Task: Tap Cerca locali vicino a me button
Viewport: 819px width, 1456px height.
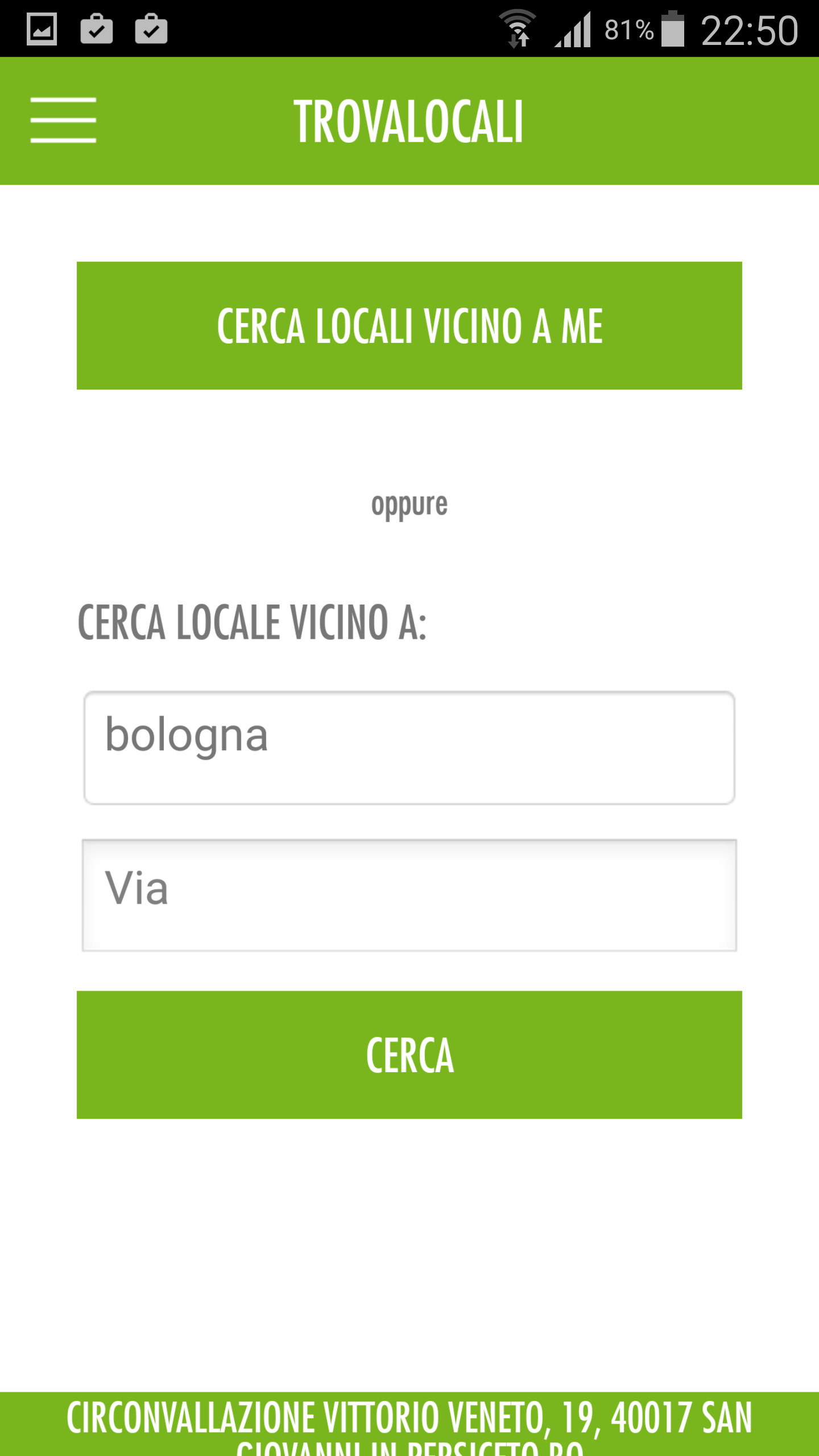Action: click(x=409, y=325)
